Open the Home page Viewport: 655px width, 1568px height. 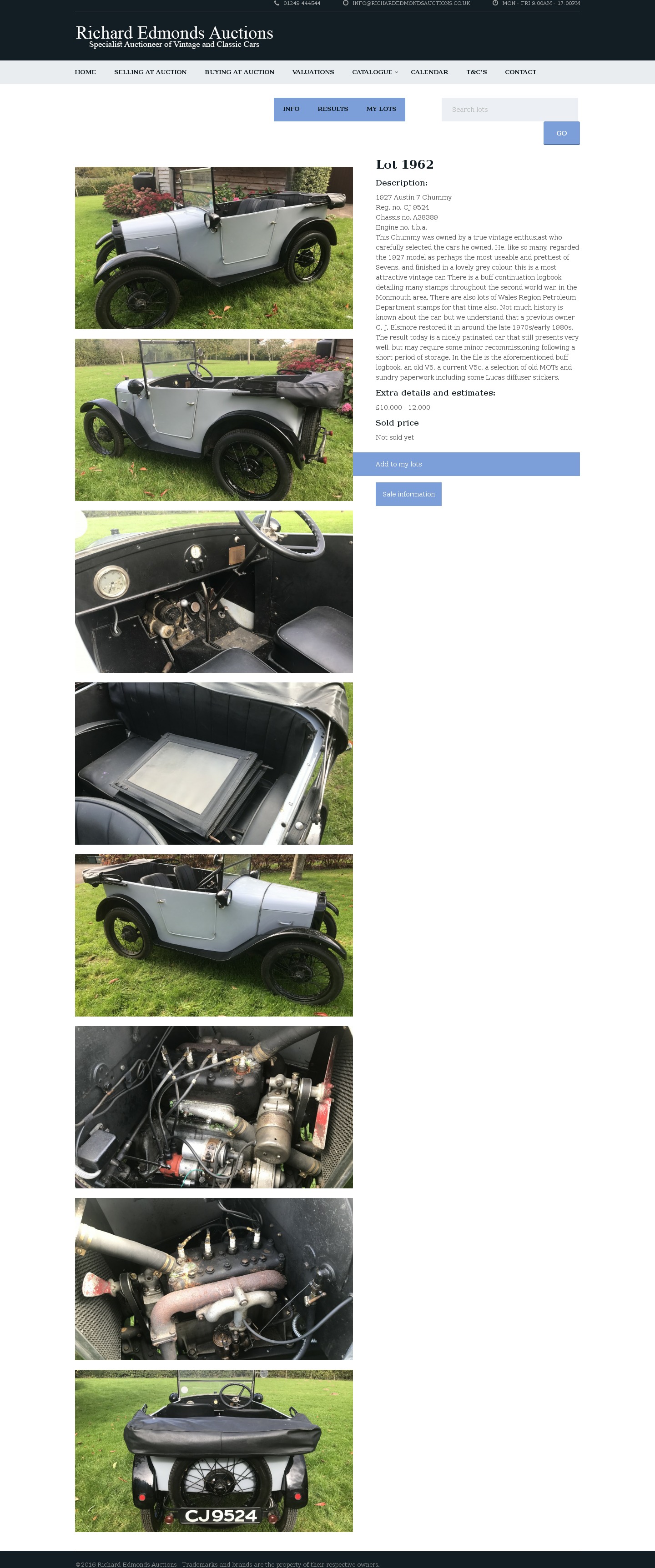[85, 72]
